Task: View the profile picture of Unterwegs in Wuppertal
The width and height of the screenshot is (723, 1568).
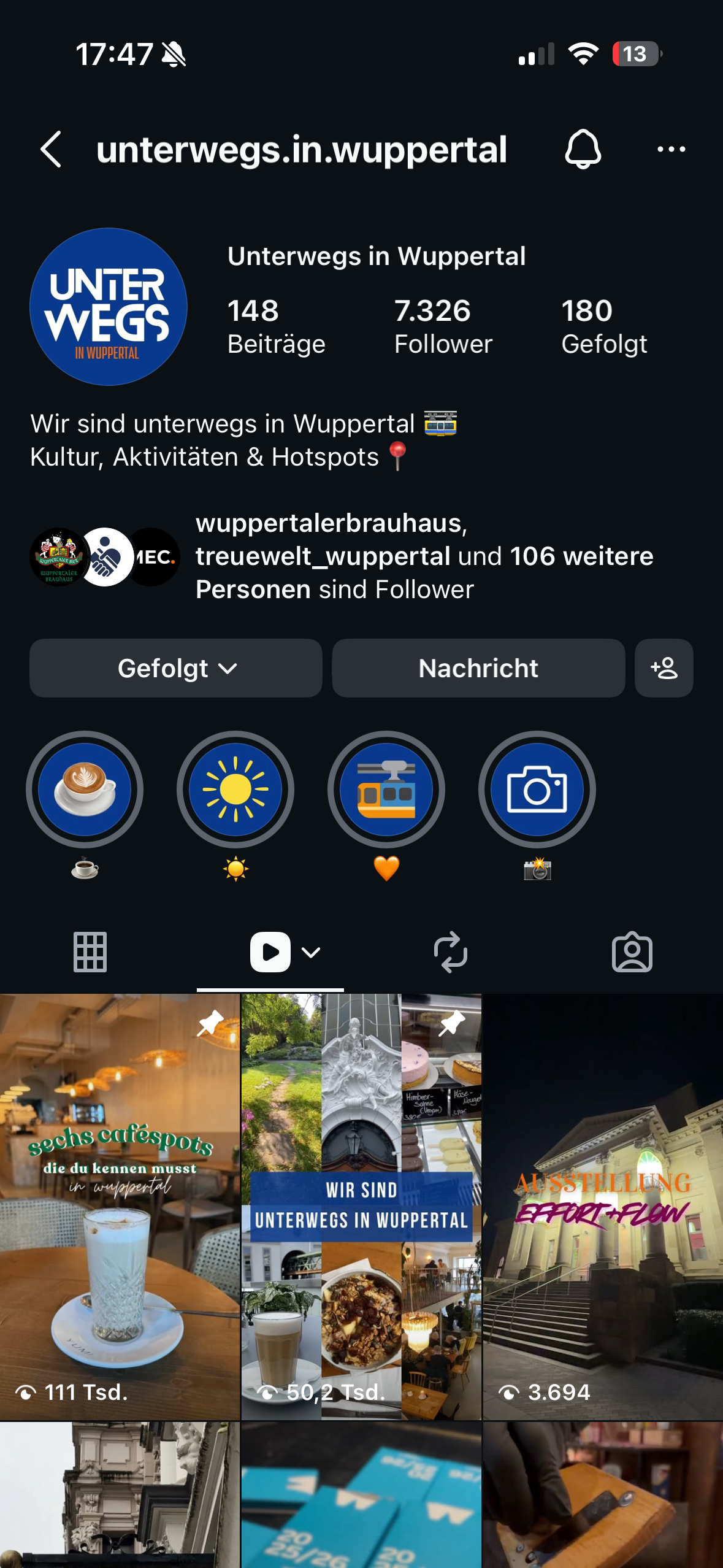Action: tap(109, 307)
